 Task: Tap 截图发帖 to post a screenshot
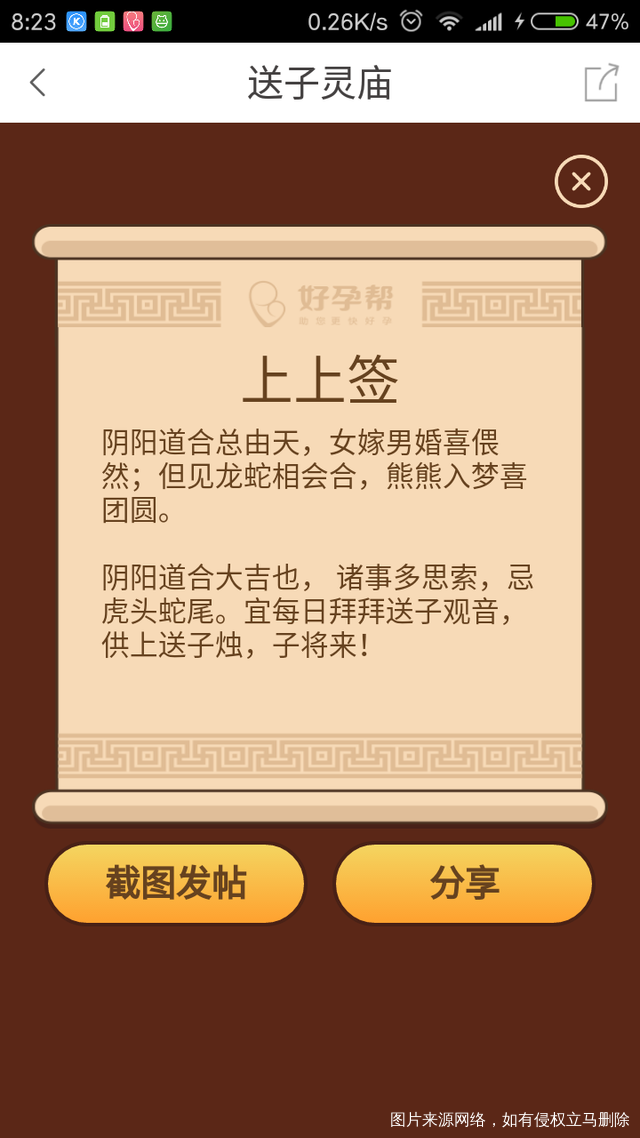(x=176, y=884)
